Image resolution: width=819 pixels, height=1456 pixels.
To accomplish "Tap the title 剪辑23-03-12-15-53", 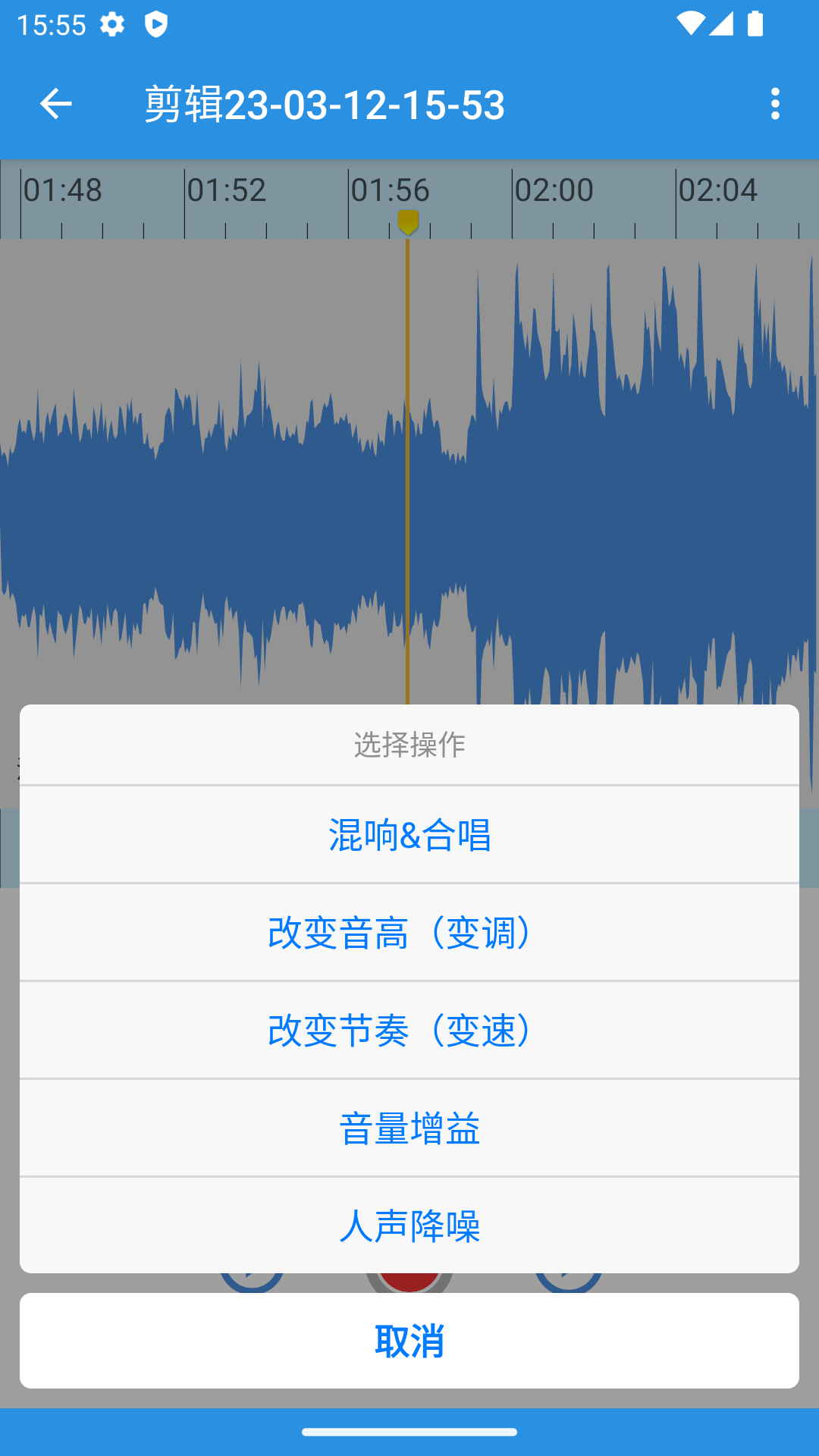I will click(x=325, y=105).
